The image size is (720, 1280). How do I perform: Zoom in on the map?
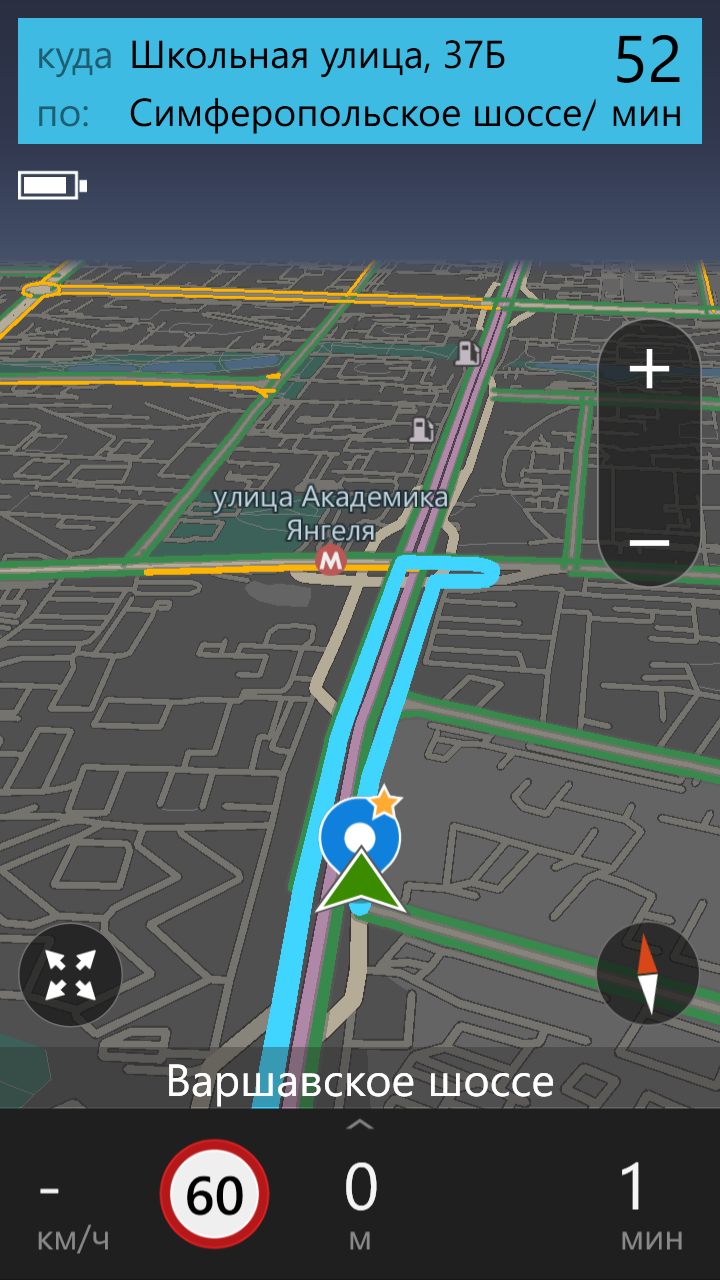[649, 370]
